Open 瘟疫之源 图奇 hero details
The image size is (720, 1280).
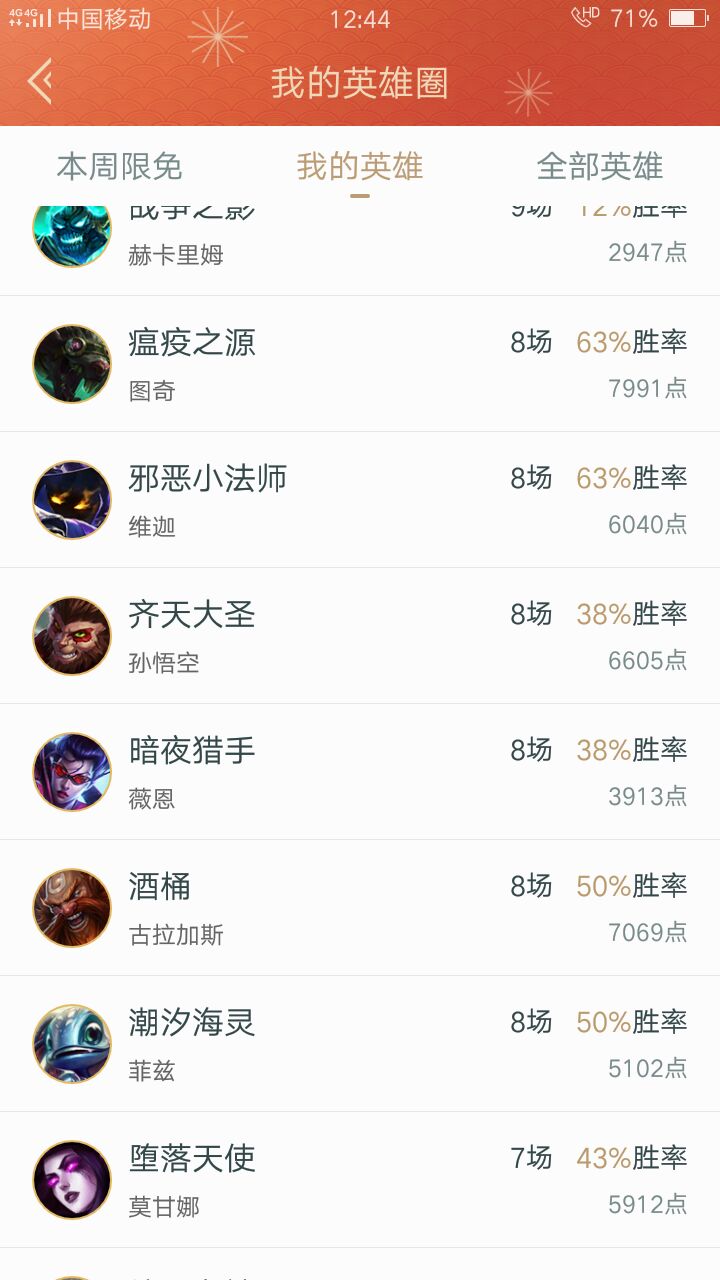tap(360, 364)
